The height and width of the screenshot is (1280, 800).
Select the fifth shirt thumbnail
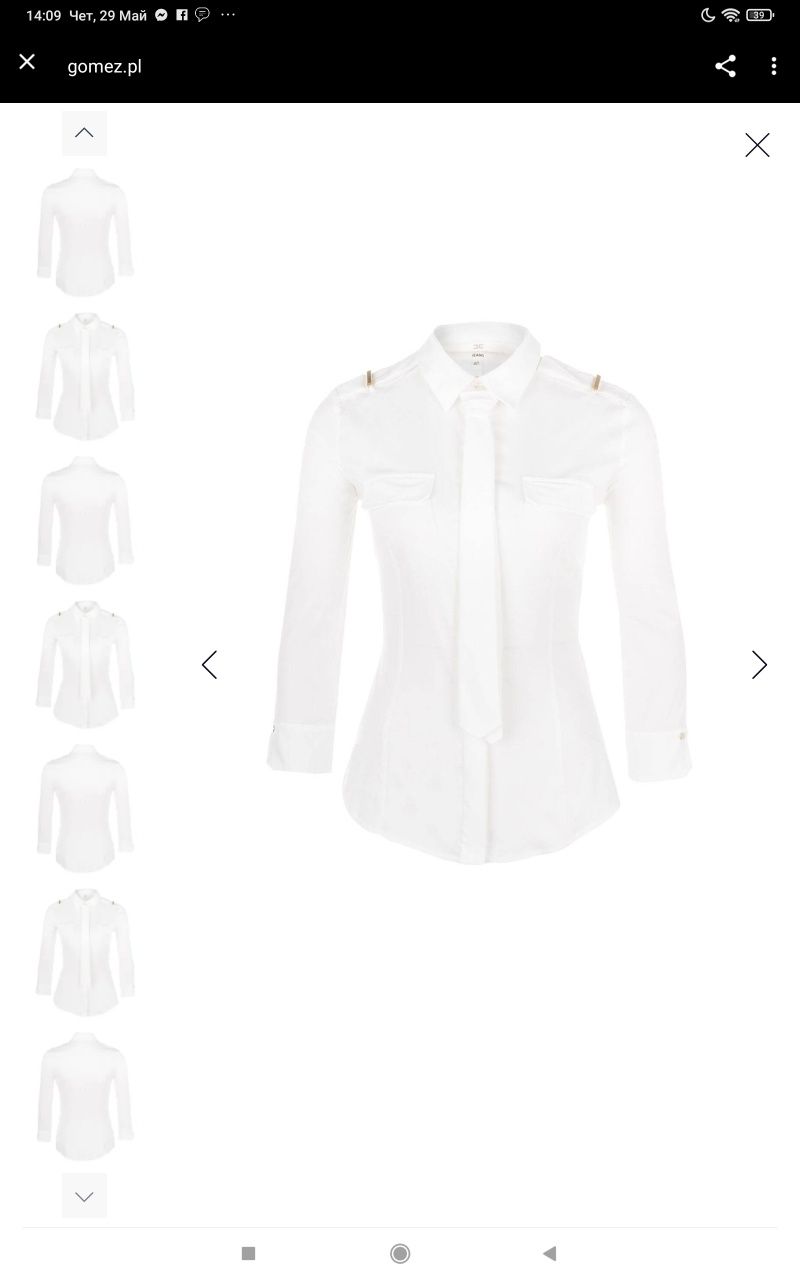tap(85, 808)
